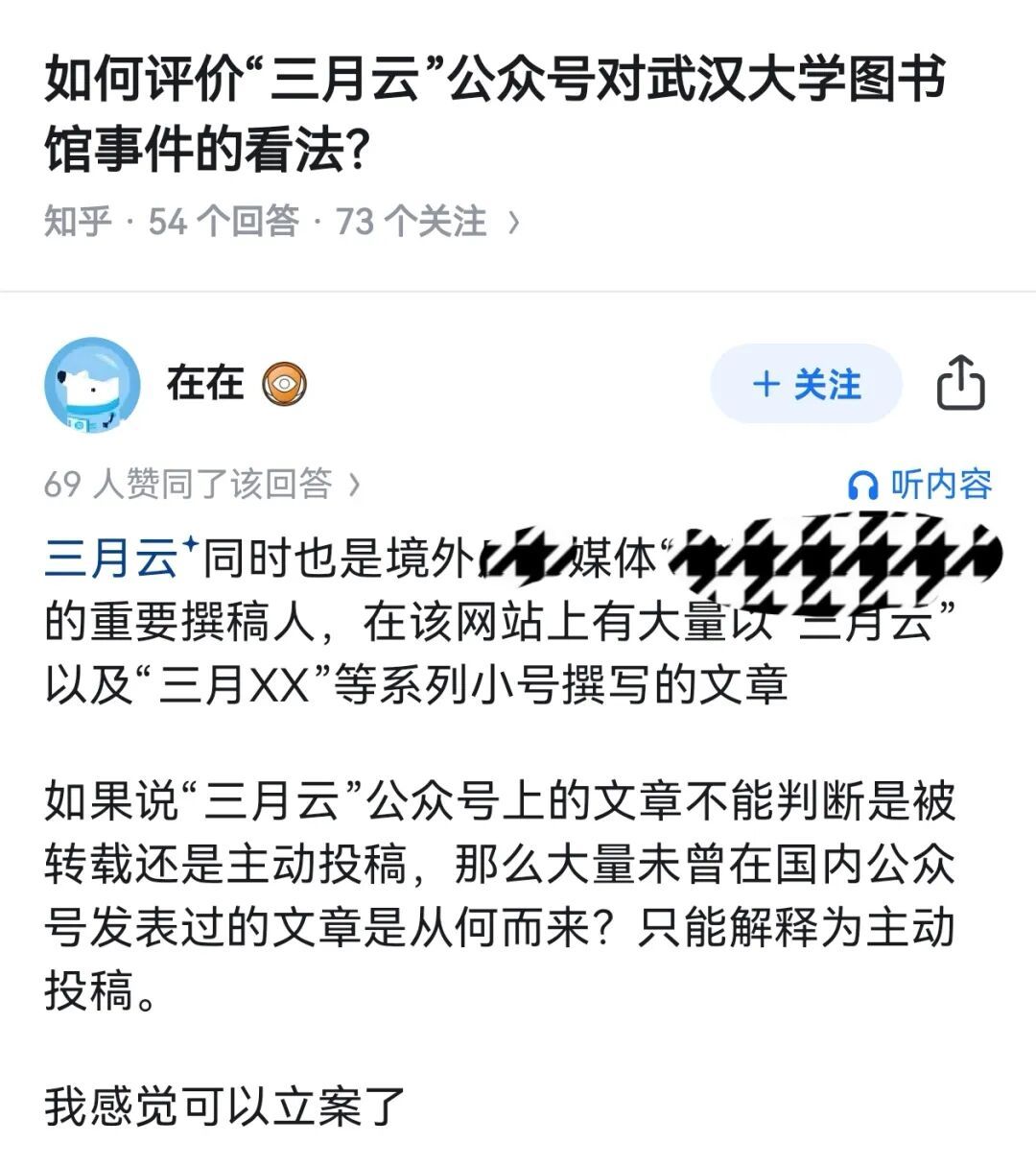Share this answer
Screen dimensions: 1036x1166
click(x=960, y=384)
